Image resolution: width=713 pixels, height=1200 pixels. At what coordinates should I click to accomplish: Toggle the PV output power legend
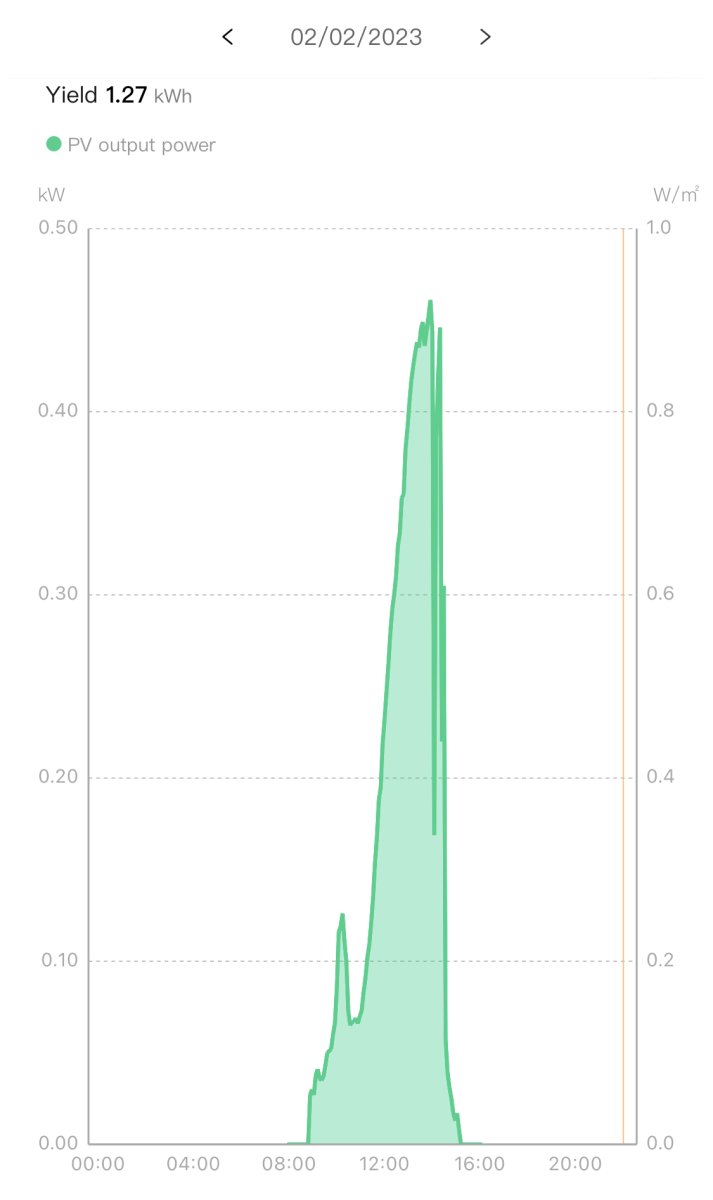[x=131, y=145]
